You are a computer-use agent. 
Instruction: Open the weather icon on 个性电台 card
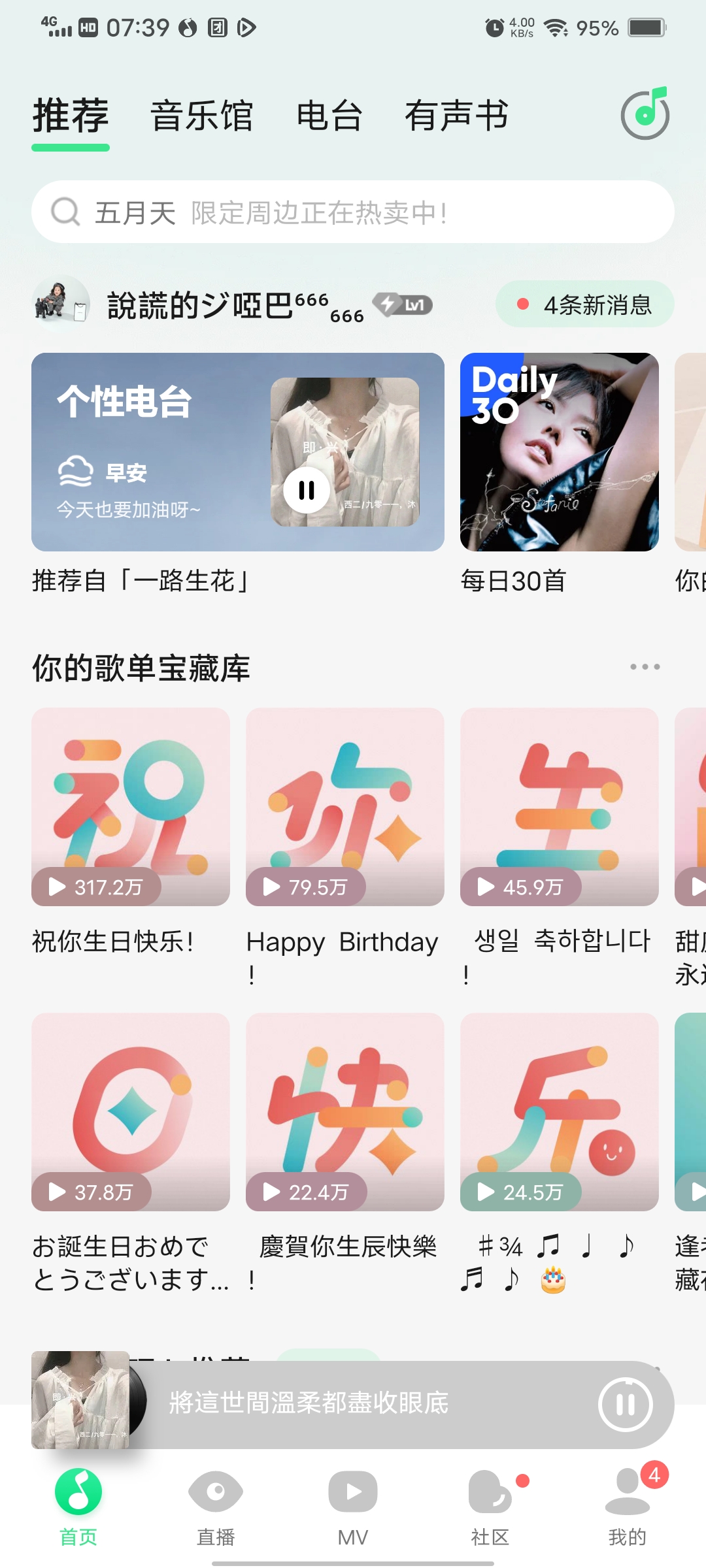(76, 473)
